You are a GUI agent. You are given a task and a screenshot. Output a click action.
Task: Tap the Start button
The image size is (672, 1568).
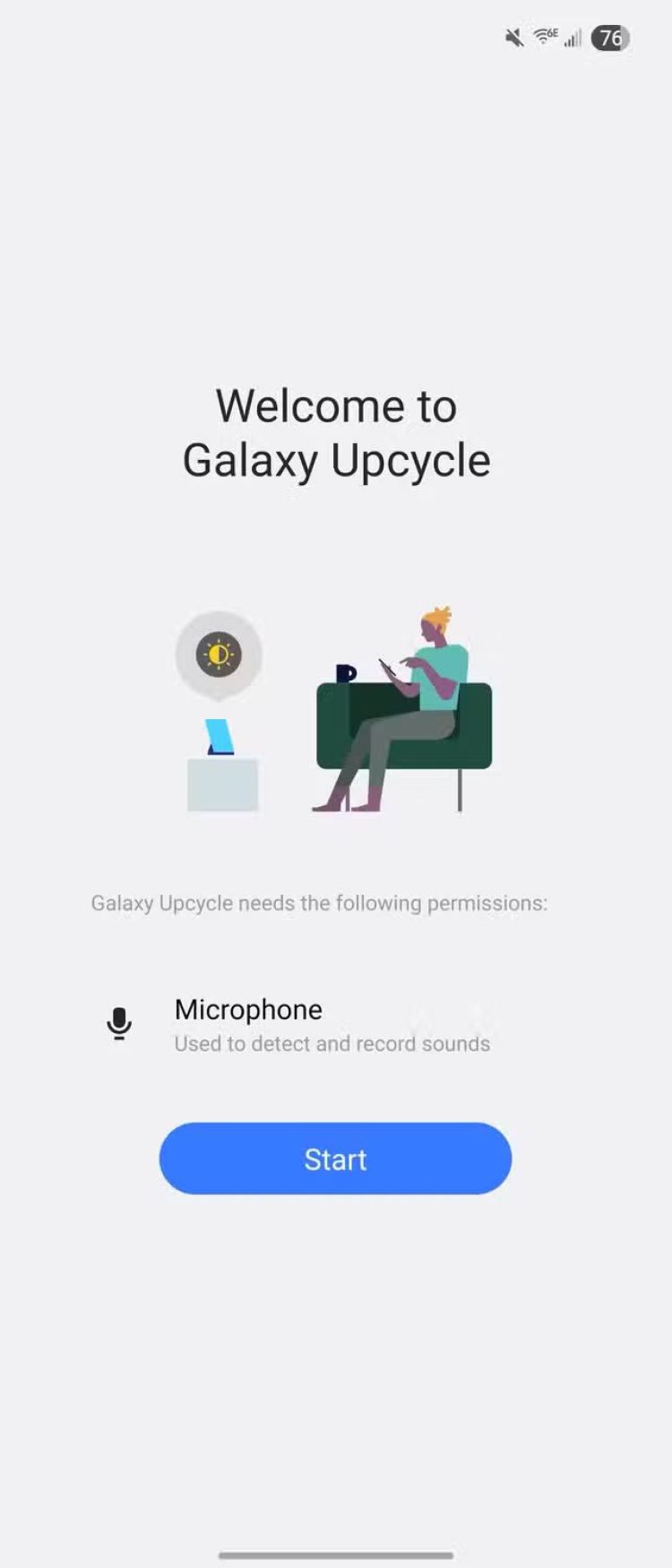point(335,1158)
